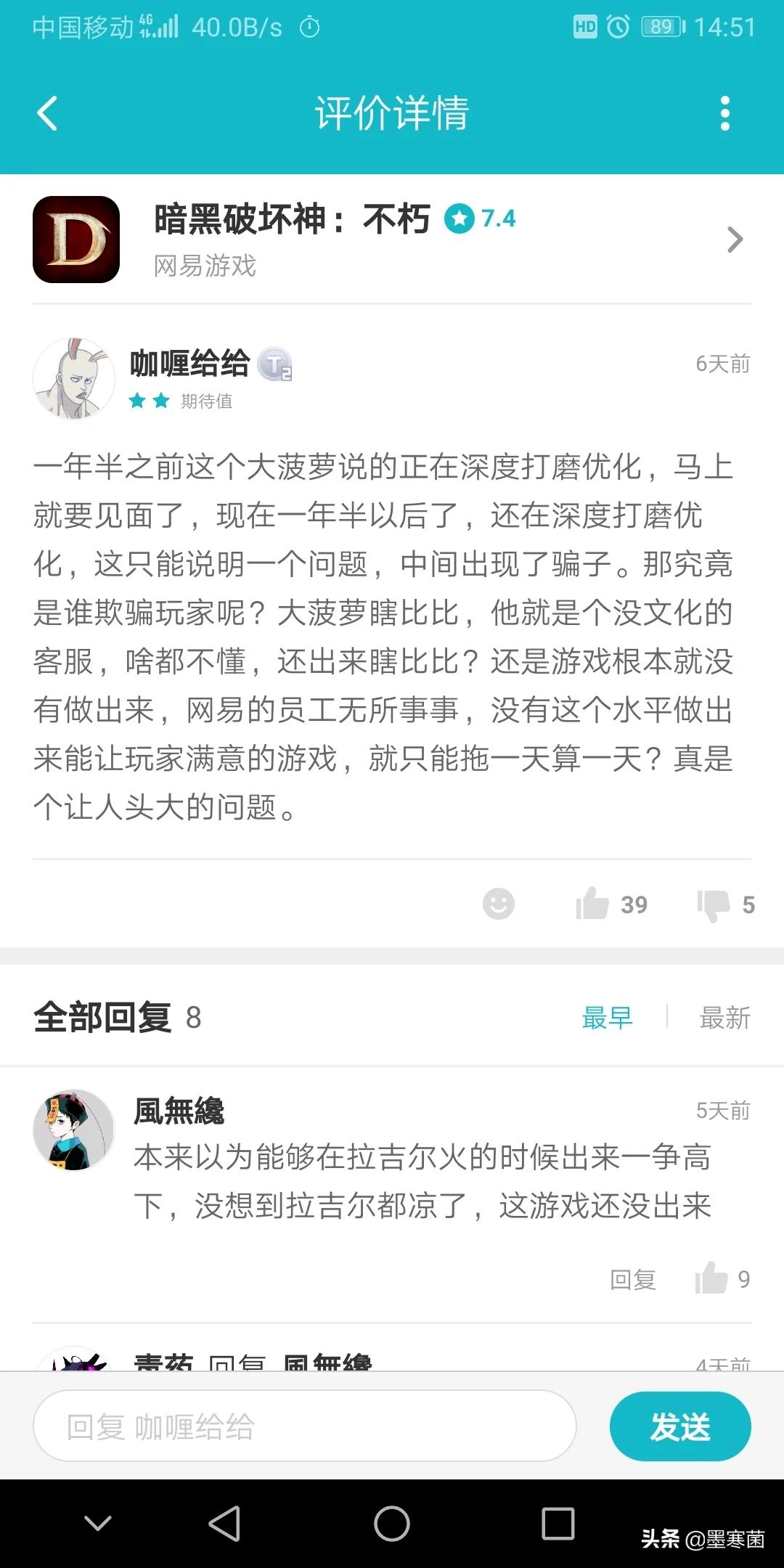Focus the 回复 咖喱给给 input field

[305, 1426]
